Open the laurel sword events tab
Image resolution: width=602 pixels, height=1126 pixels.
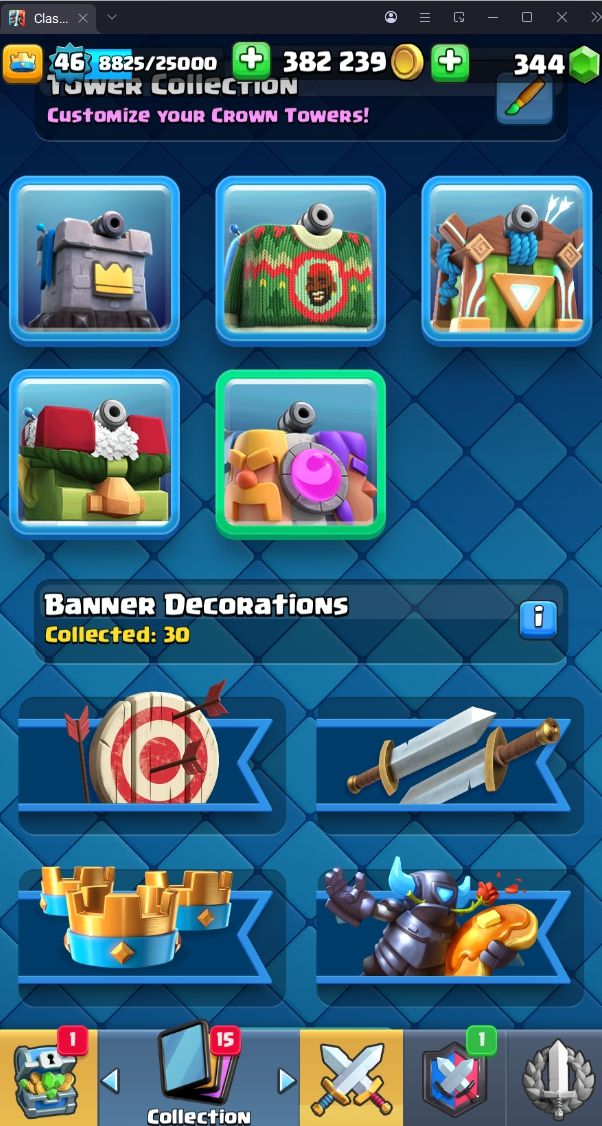pyautogui.click(x=555, y=1078)
